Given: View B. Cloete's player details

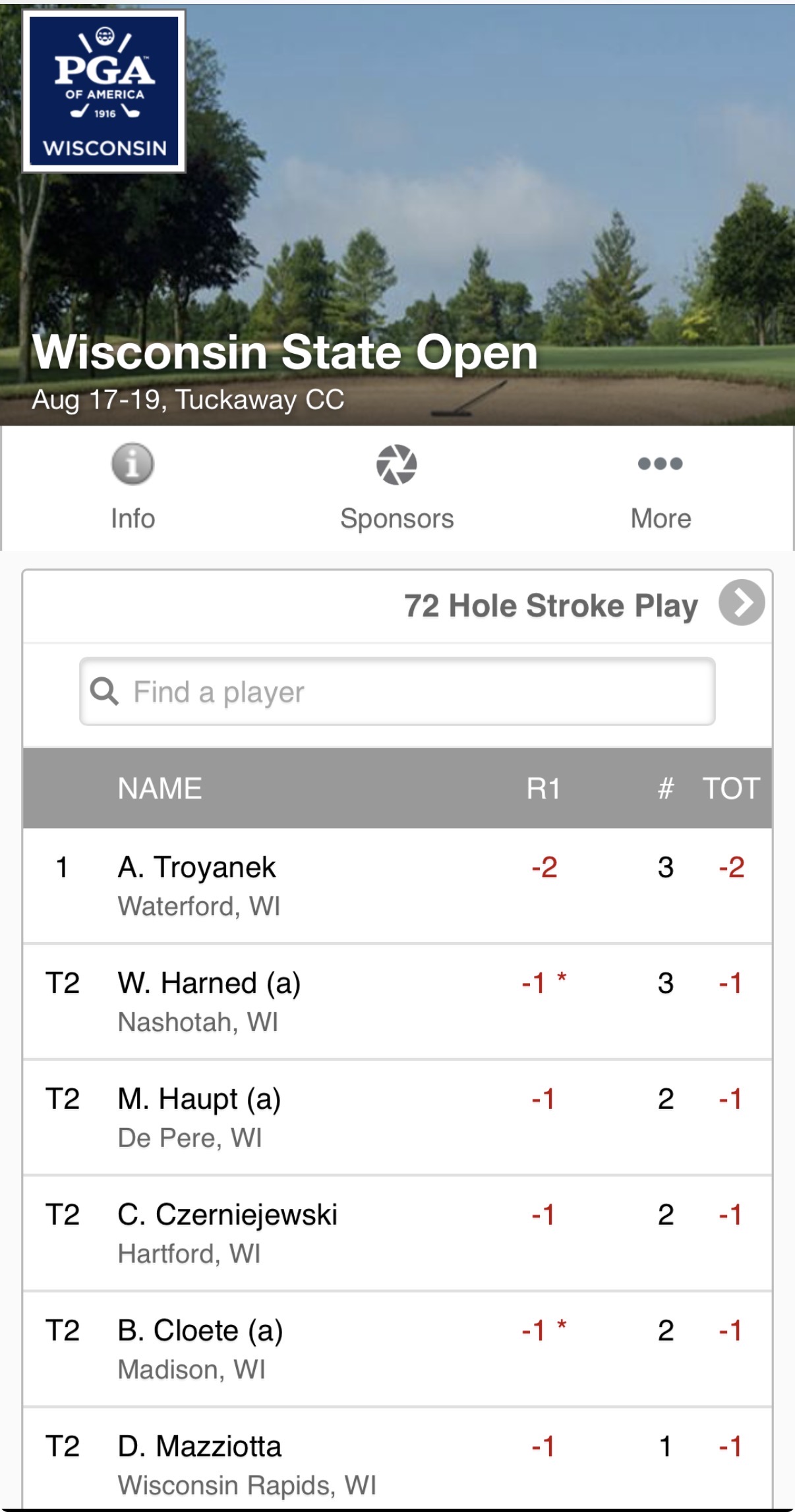Looking at the screenshot, I should [x=398, y=1349].
